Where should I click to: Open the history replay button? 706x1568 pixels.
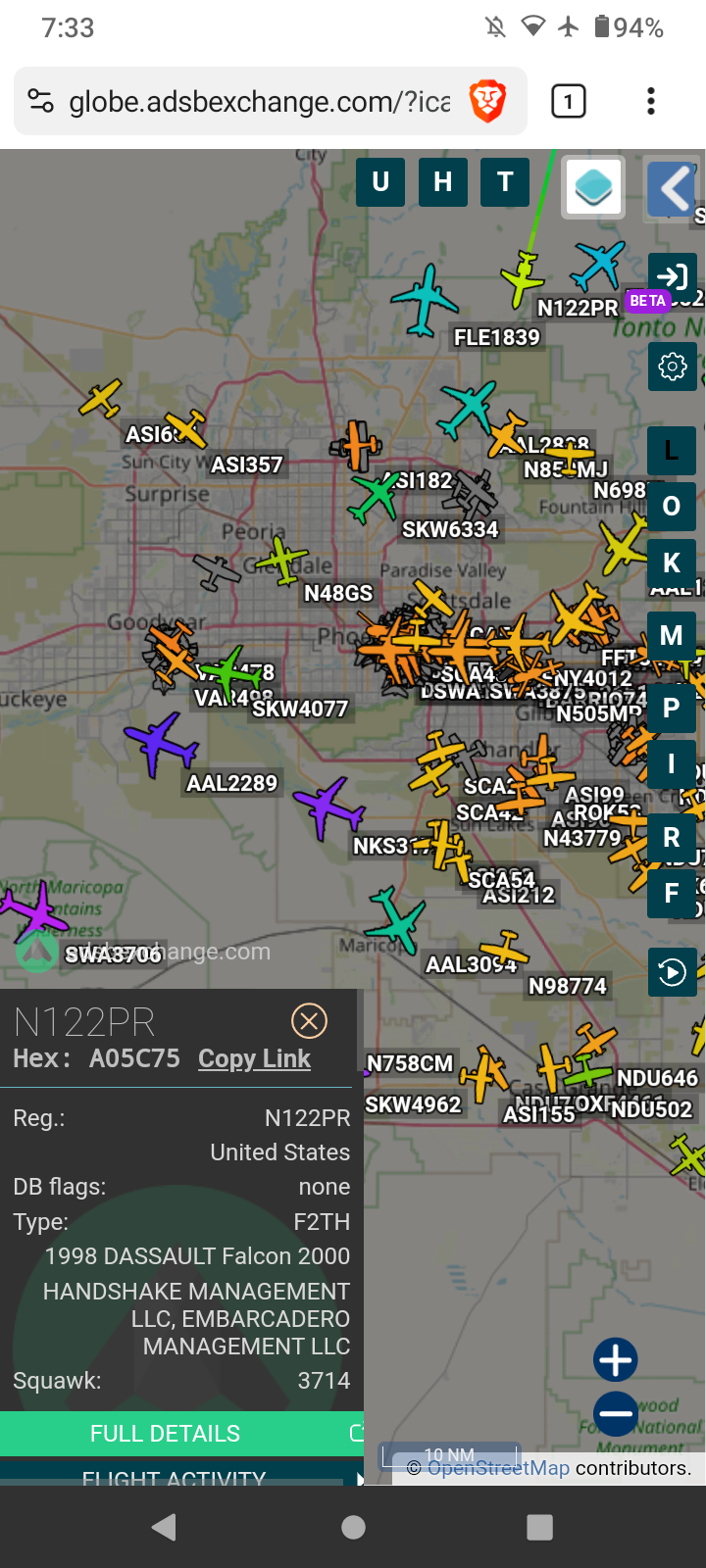click(673, 972)
